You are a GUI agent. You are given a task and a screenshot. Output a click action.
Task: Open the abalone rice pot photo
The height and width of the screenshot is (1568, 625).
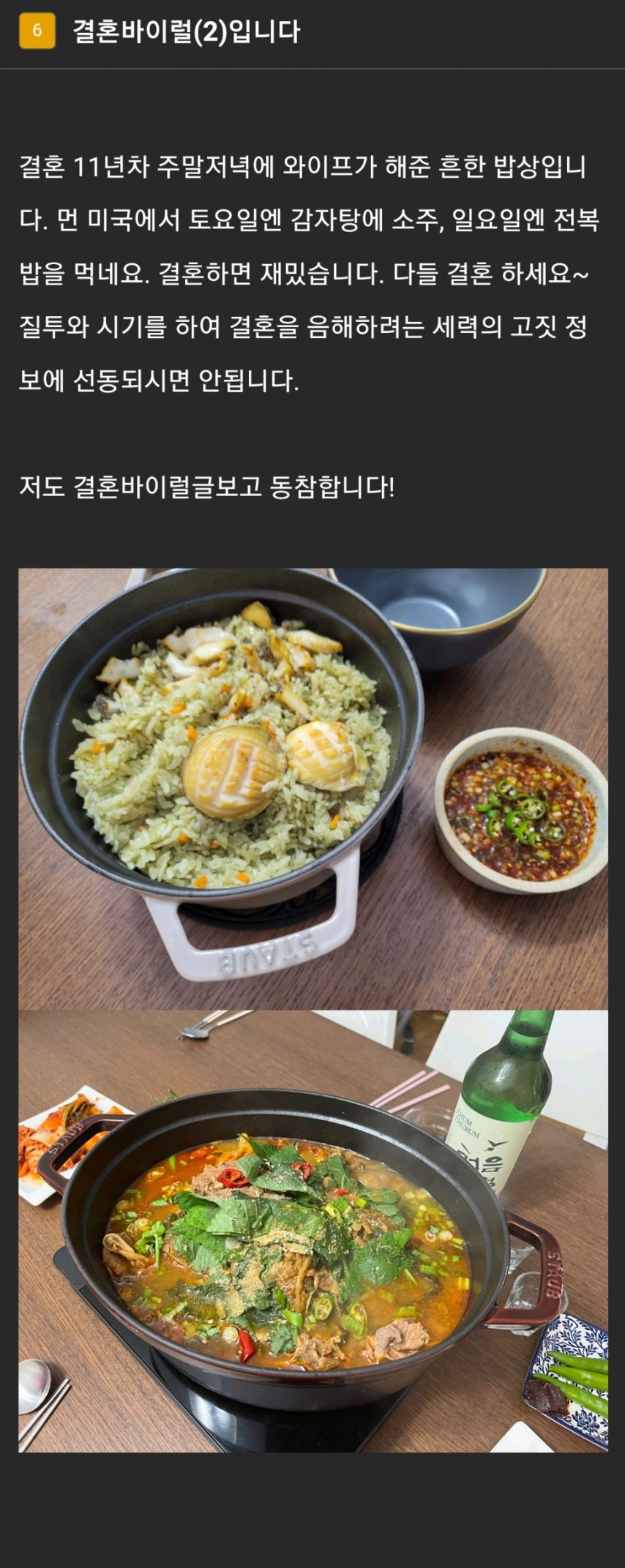(312, 789)
